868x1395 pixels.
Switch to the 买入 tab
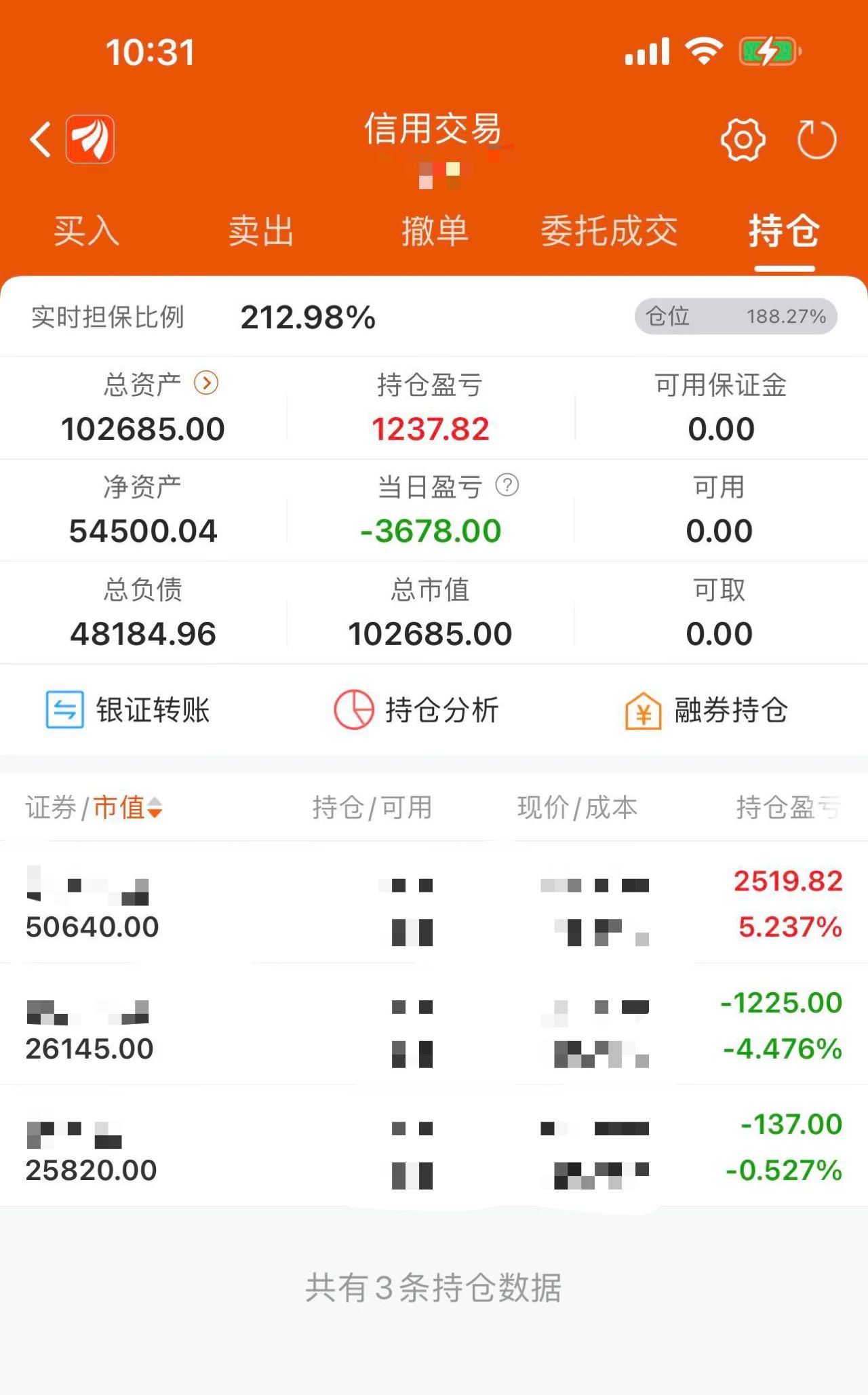[87, 231]
